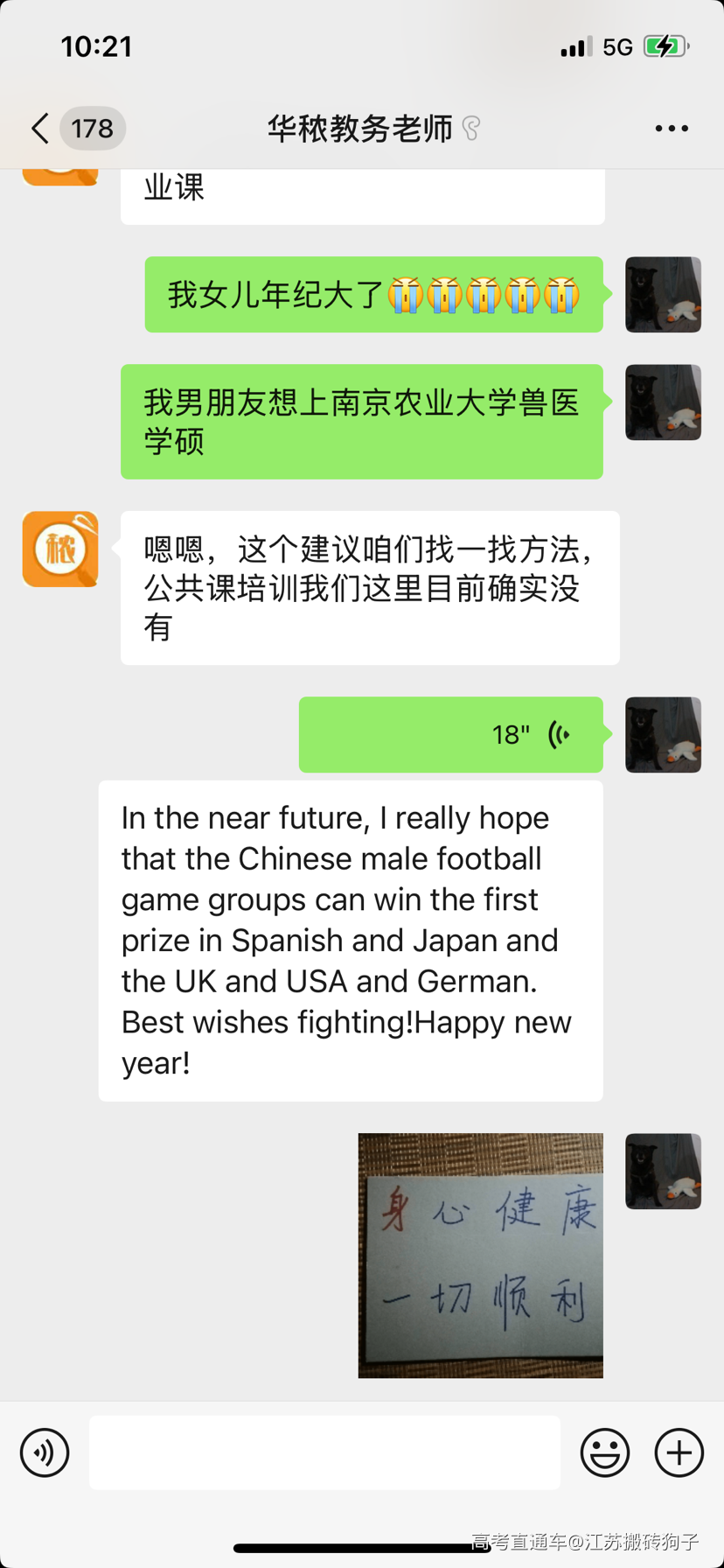Image resolution: width=724 pixels, height=1568 pixels.
Task: Open the 身心健康 photo message
Action: [x=480, y=1255]
